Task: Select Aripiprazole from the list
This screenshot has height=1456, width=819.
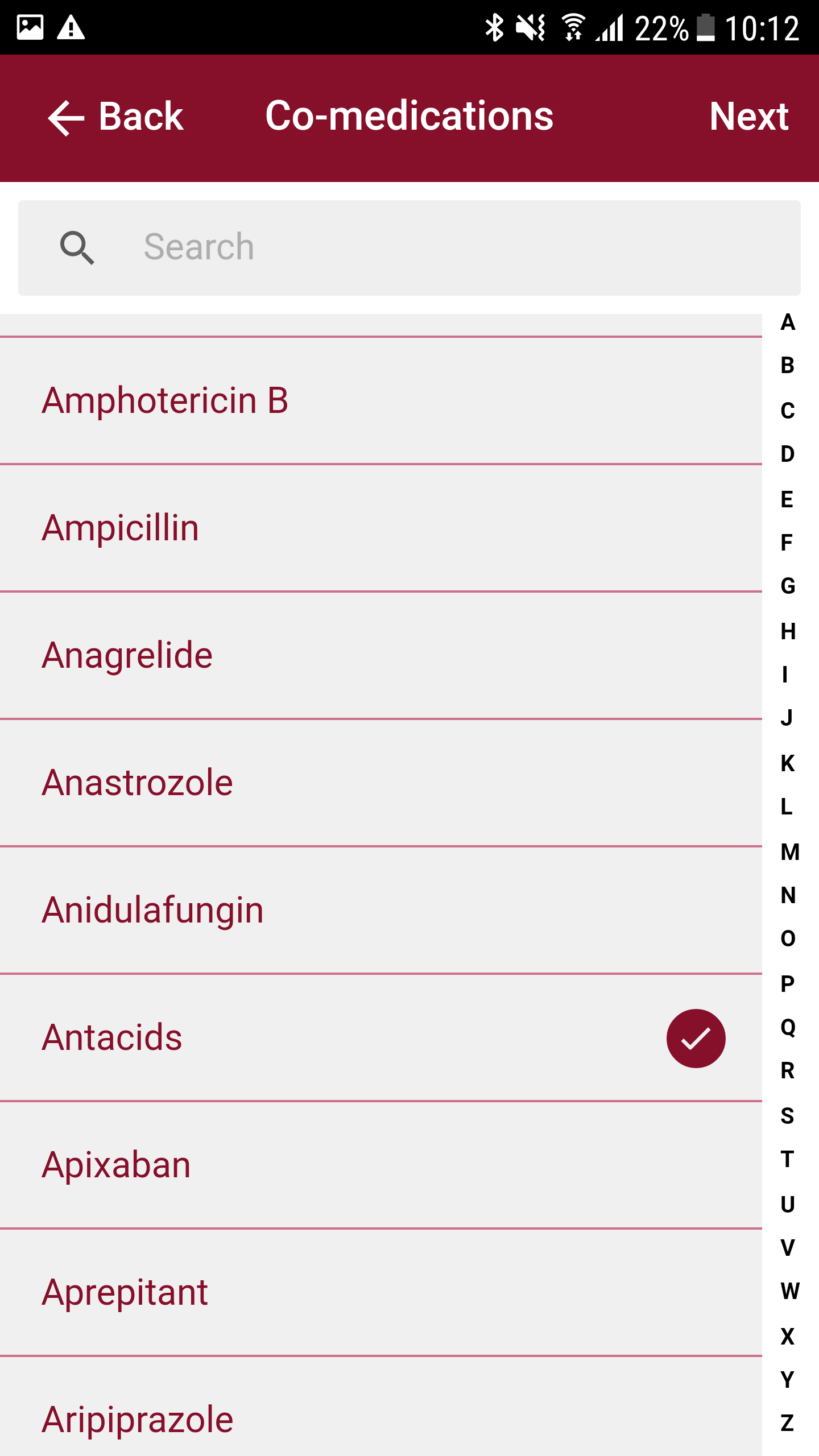Action: click(381, 1407)
